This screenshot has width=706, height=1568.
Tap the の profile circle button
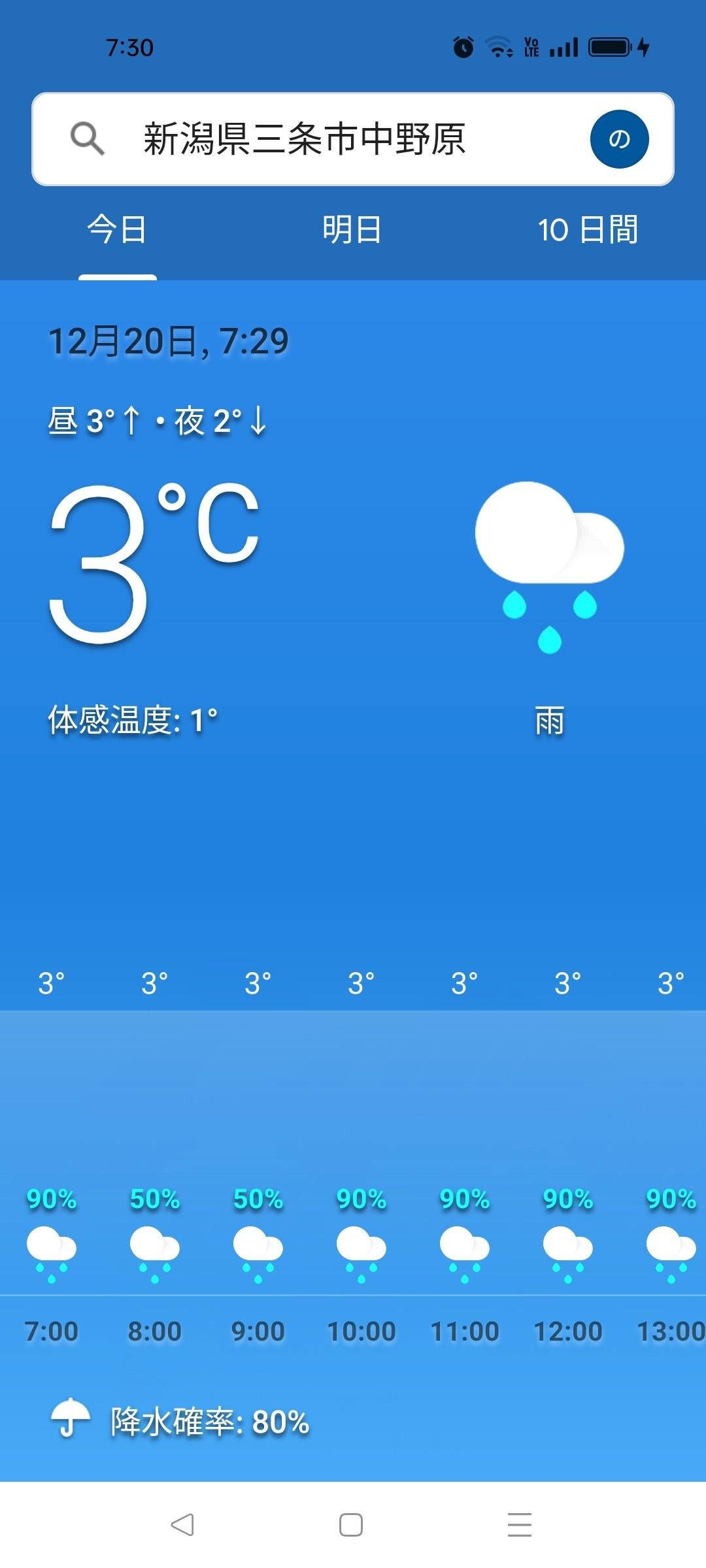(620, 139)
